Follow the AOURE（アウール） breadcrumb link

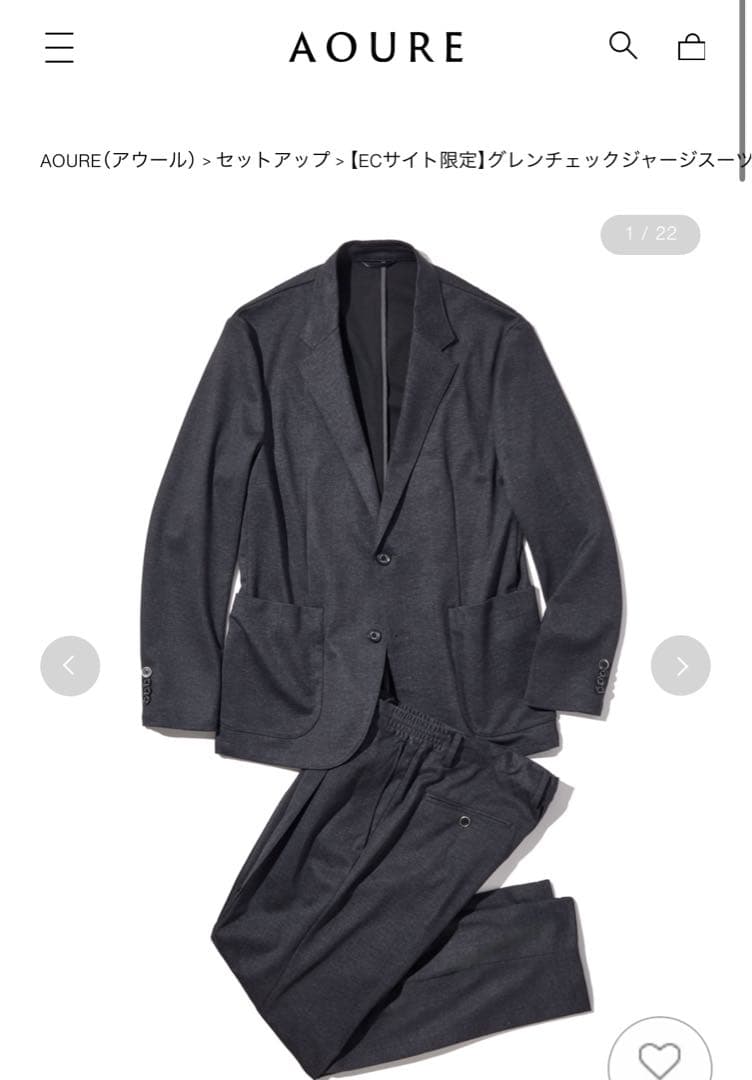[x=117, y=160]
